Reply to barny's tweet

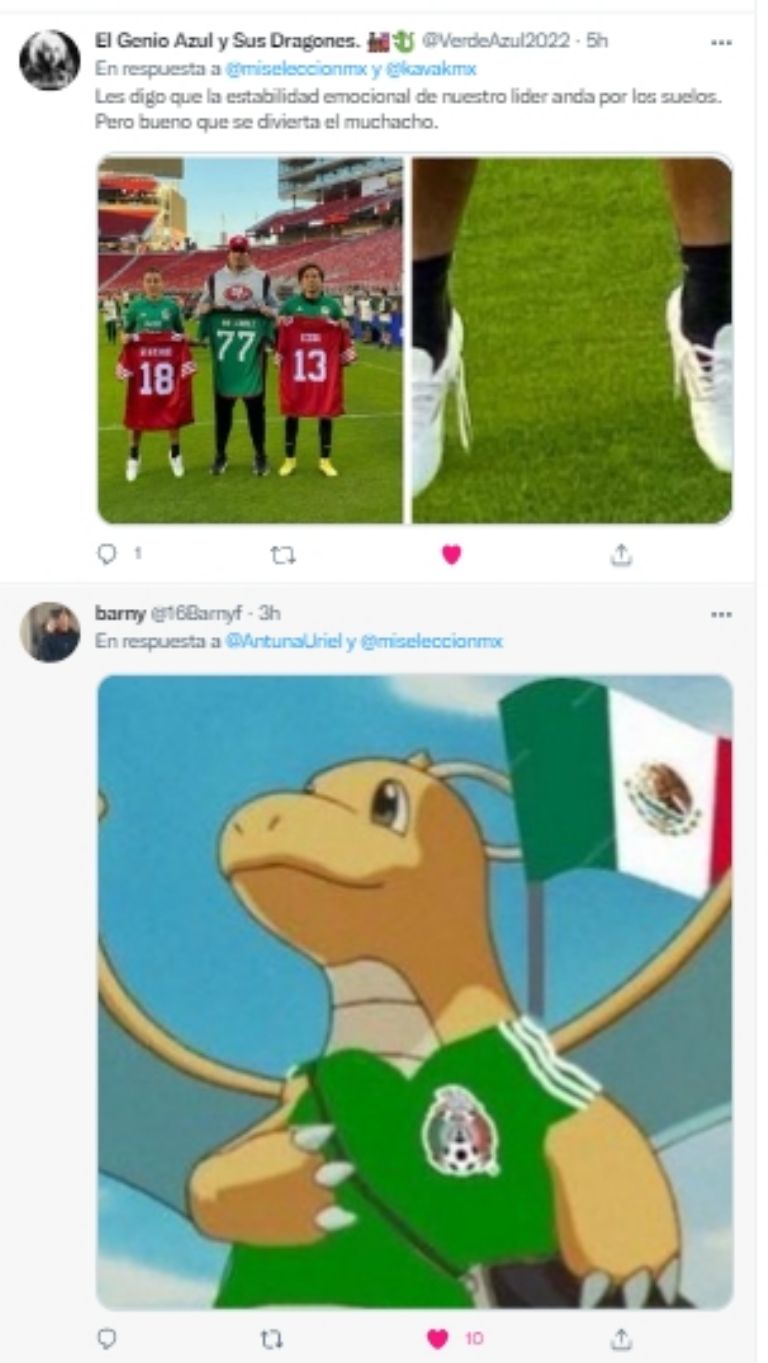tap(107, 1338)
